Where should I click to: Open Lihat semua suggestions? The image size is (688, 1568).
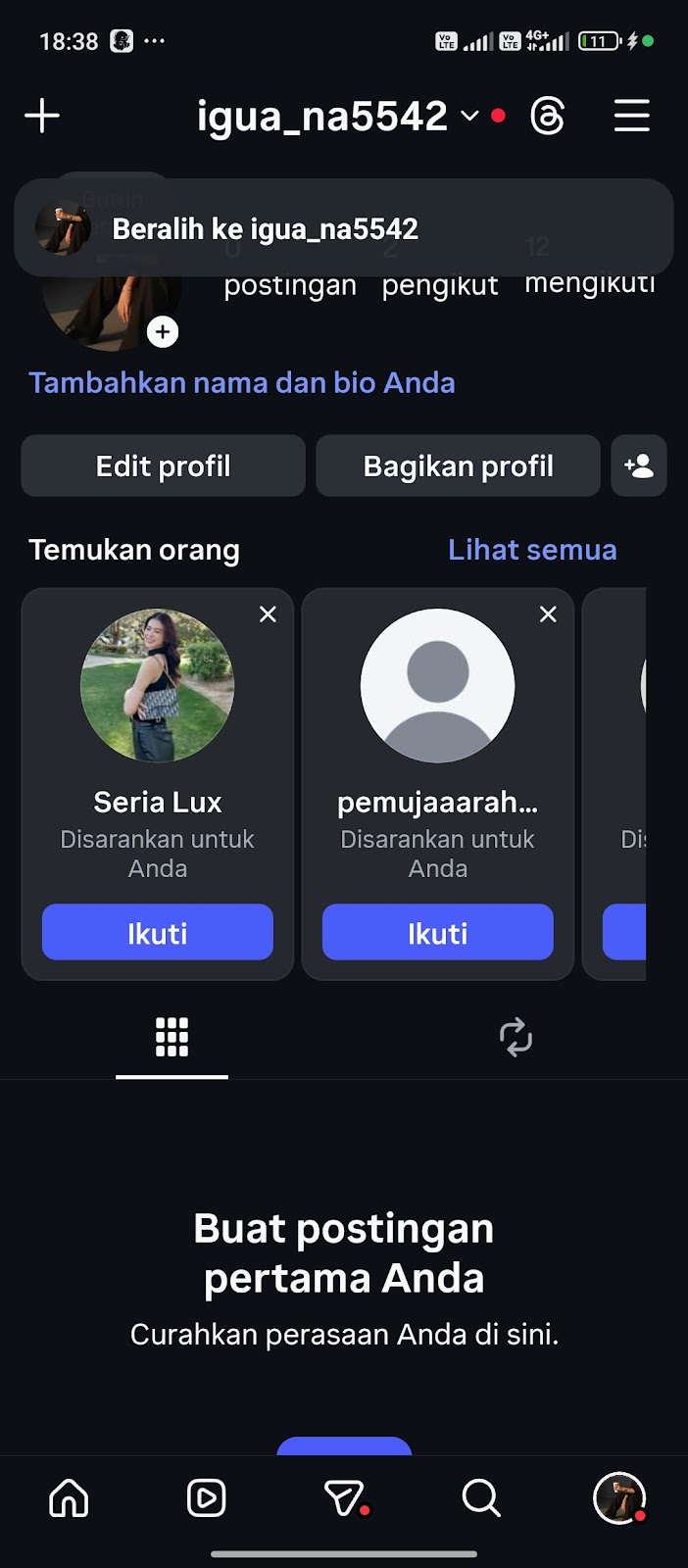point(532,550)
